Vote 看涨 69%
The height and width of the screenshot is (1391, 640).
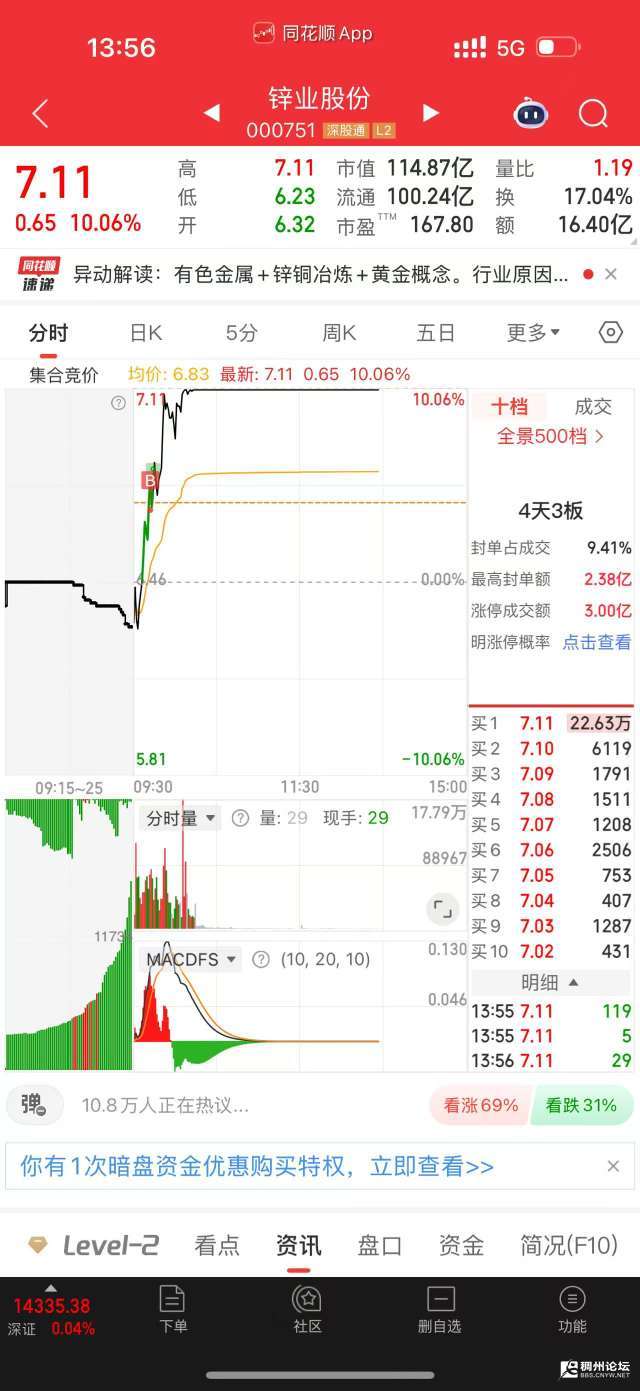pos(481,1105)
